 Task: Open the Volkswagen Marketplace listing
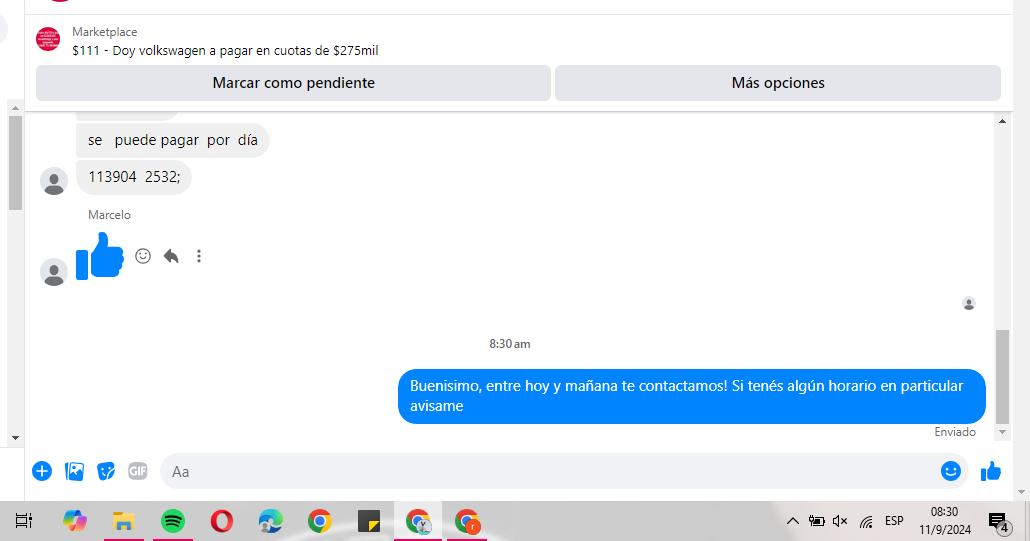(x=225, y=50)
